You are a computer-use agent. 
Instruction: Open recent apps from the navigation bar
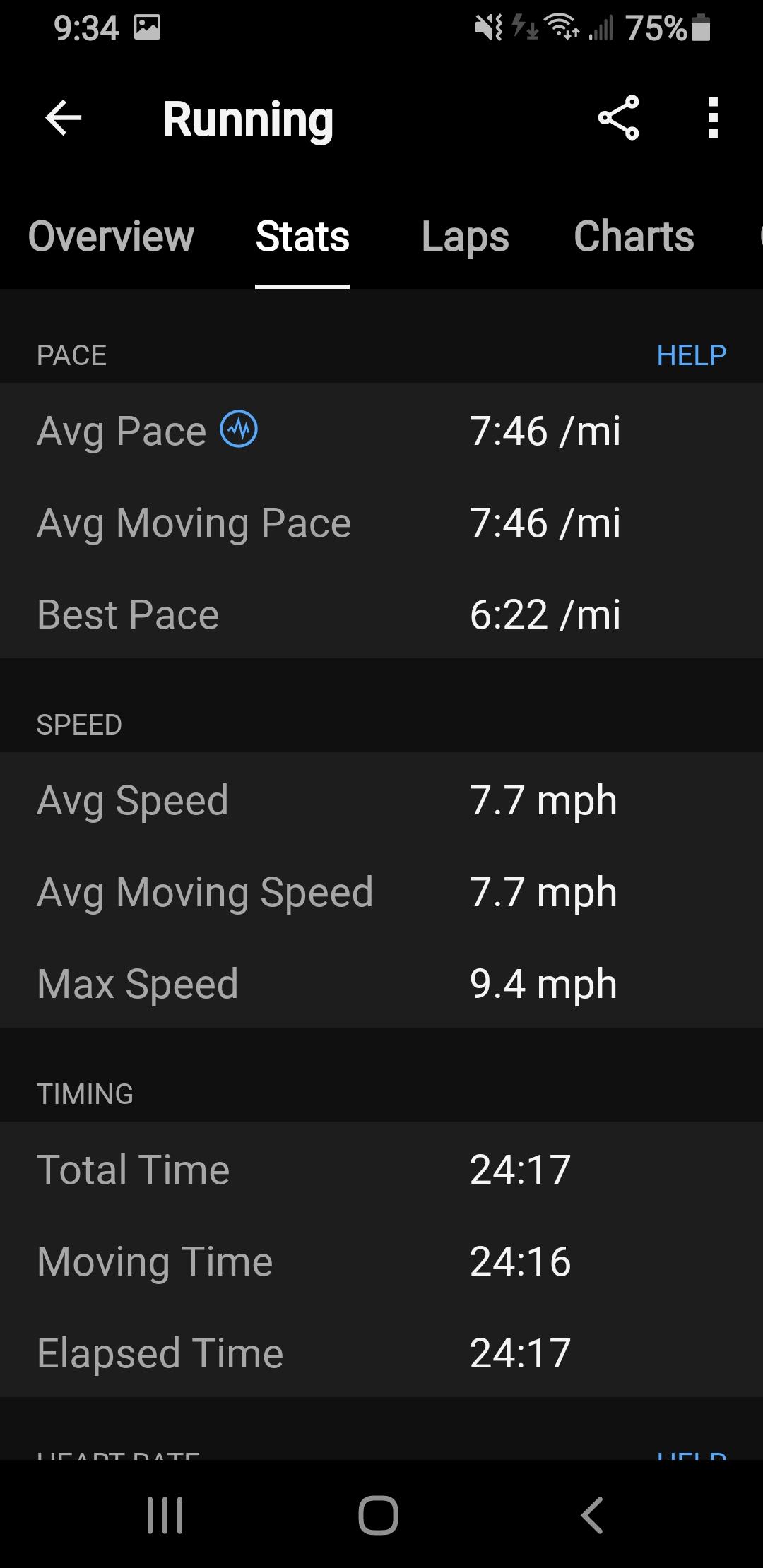tap(165, 1515)
